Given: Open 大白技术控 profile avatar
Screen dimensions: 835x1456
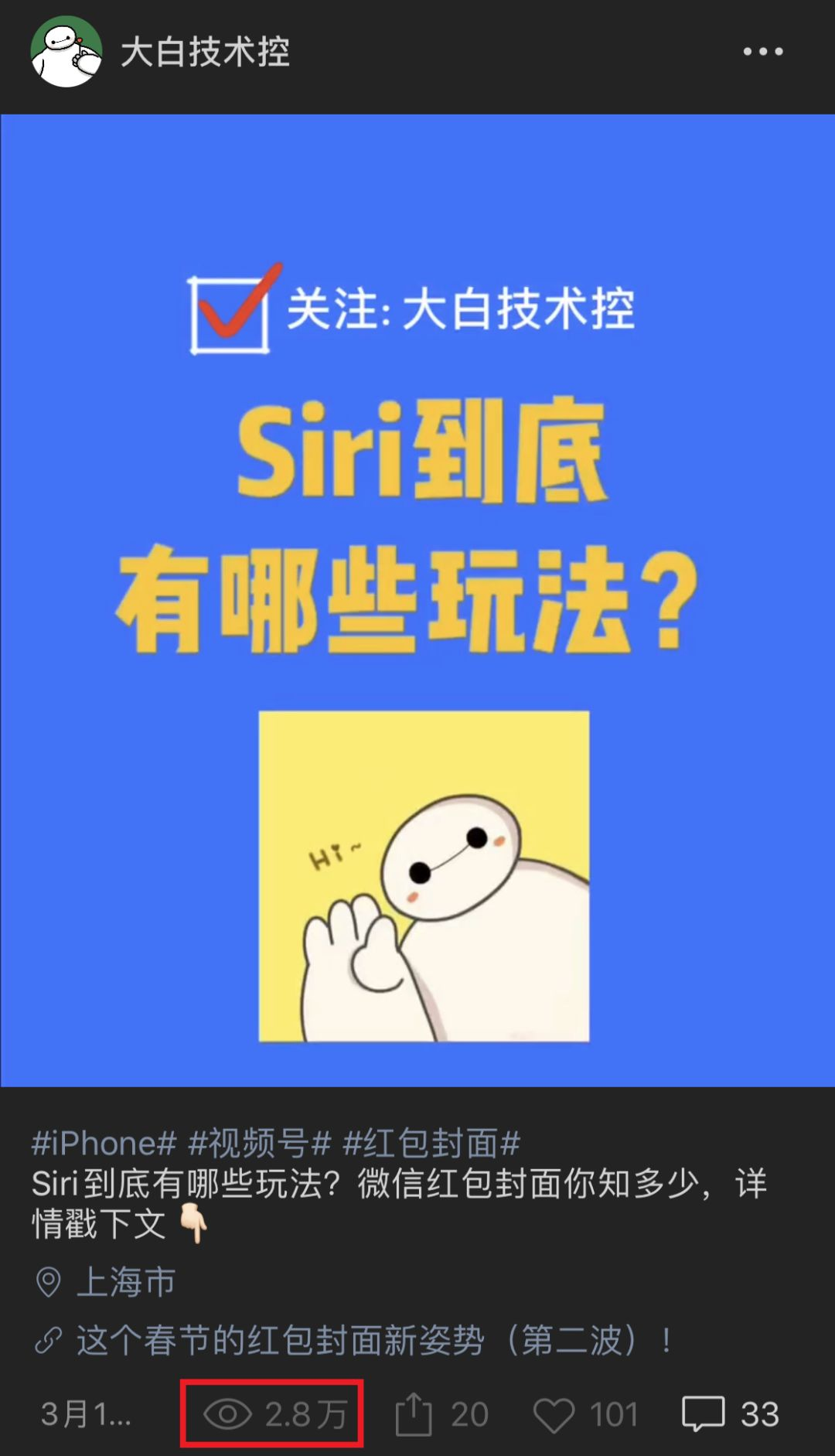Looking at the screenshot, I should [66, 52].
